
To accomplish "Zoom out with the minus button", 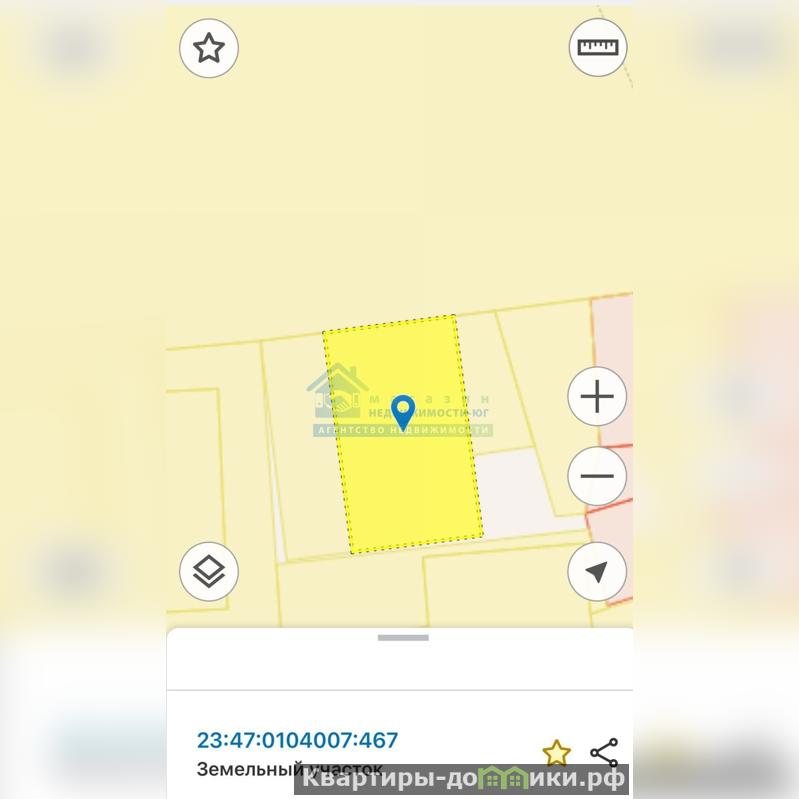I will click(597, 474).
